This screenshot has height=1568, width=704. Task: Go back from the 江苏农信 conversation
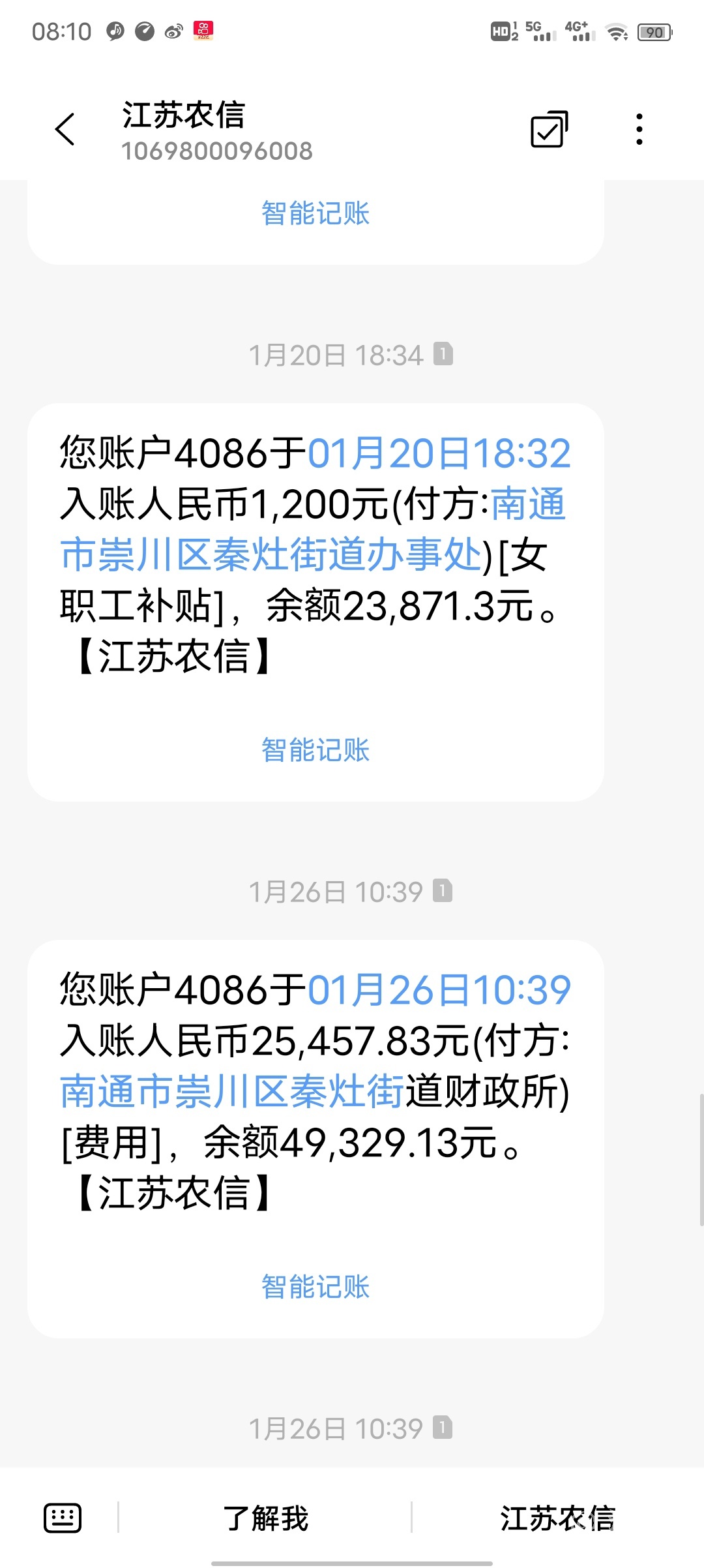[x=65, y=129]
